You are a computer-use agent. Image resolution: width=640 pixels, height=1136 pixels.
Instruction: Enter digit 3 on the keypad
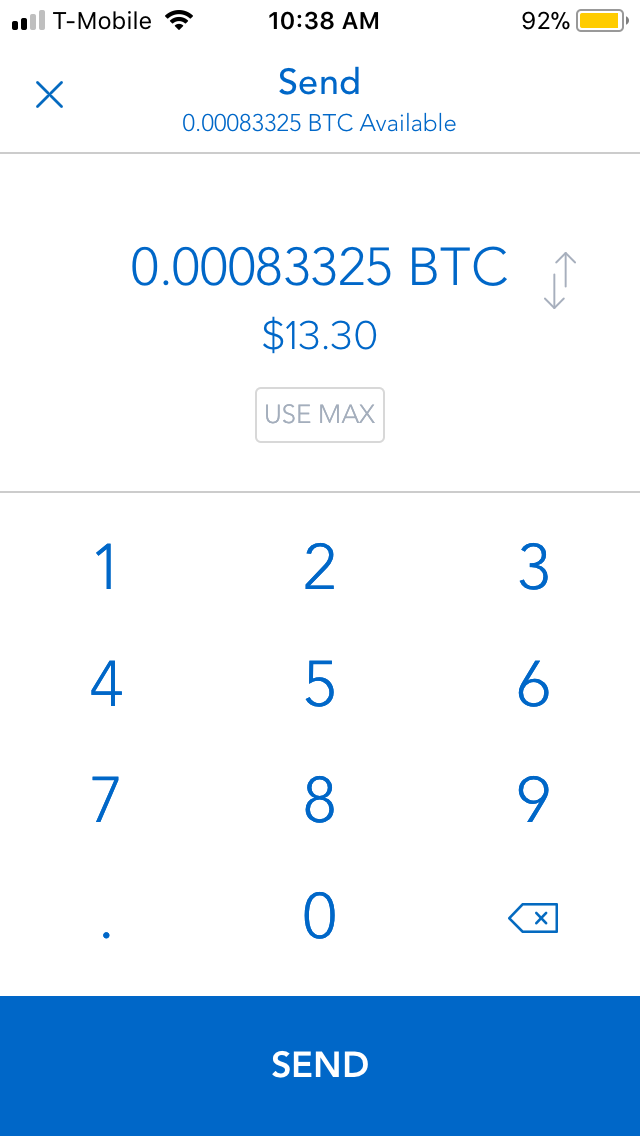533,567
